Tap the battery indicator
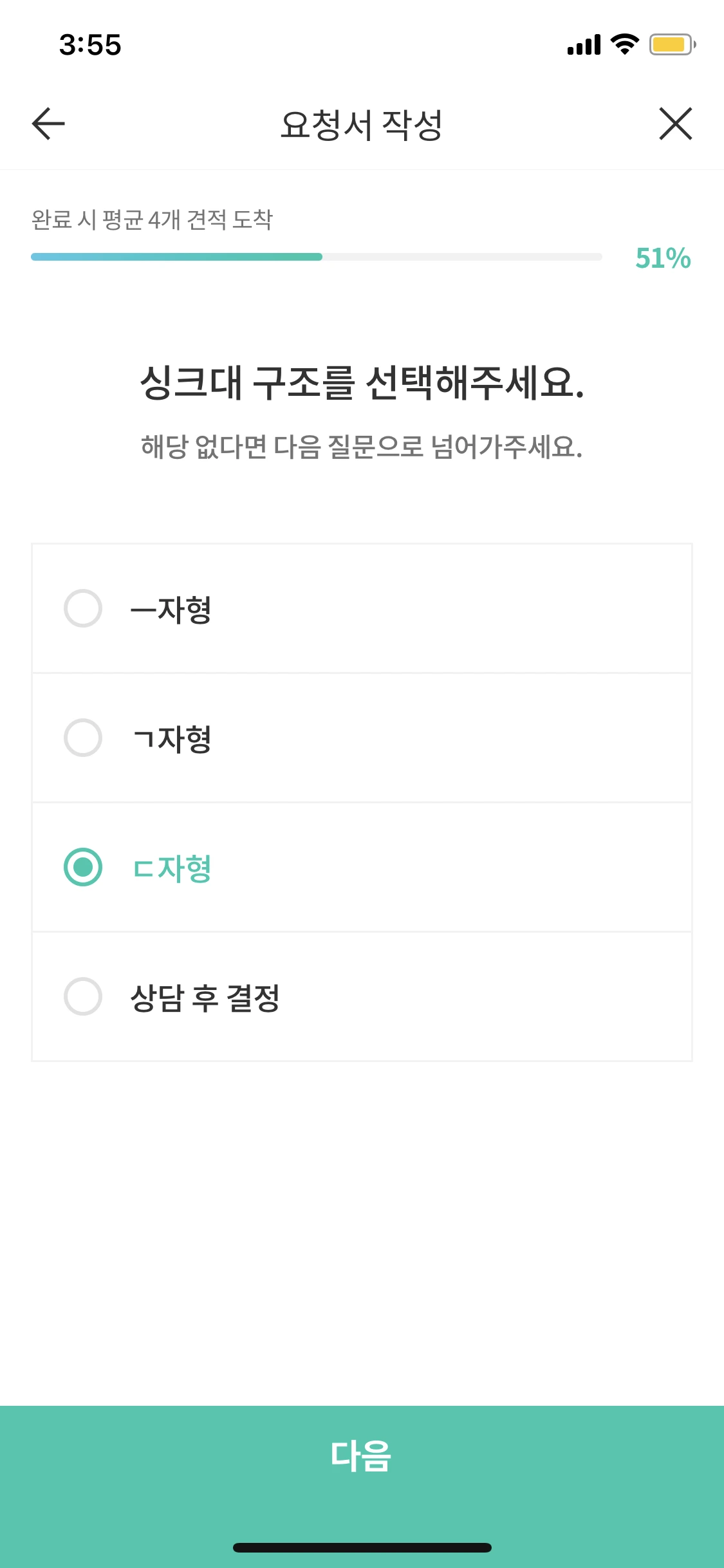 [671, 44]
